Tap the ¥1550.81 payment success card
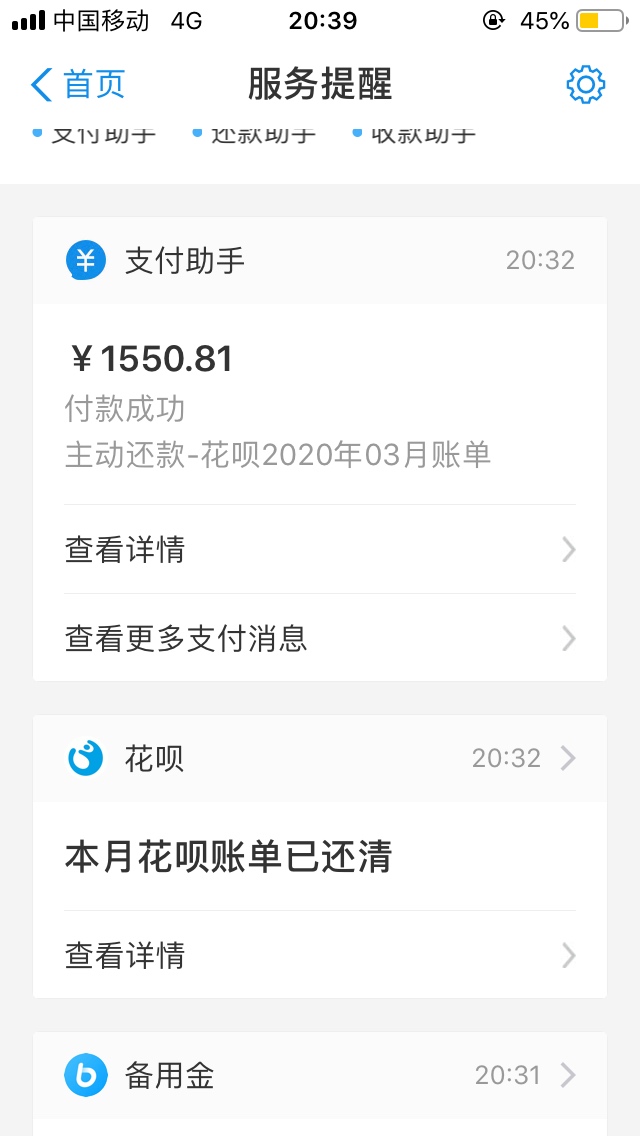Image resolution: width=640 pixels, height=1136 pixels. point(320,405)
